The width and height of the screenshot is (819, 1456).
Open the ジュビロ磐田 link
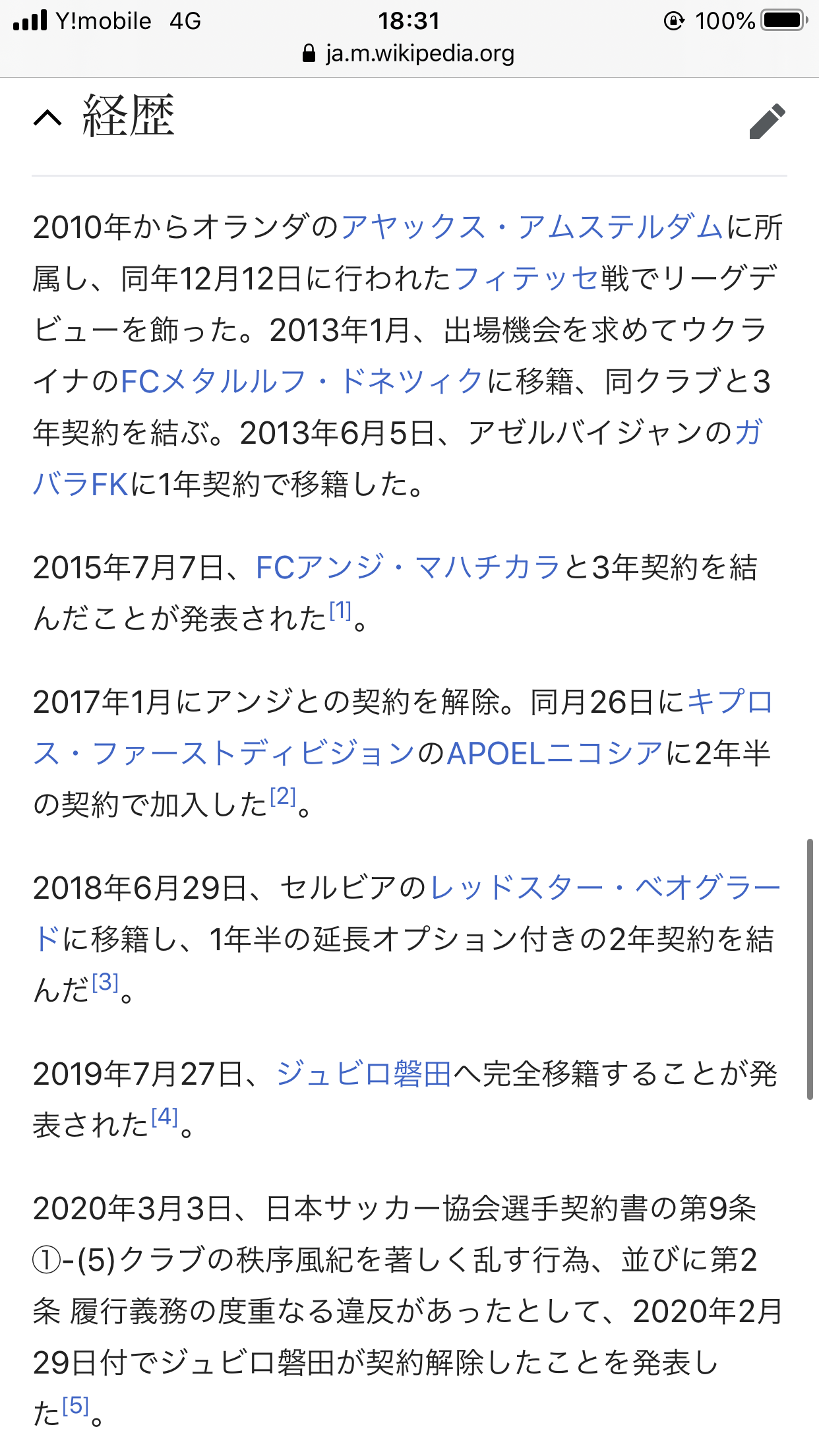click(363, 1074)
